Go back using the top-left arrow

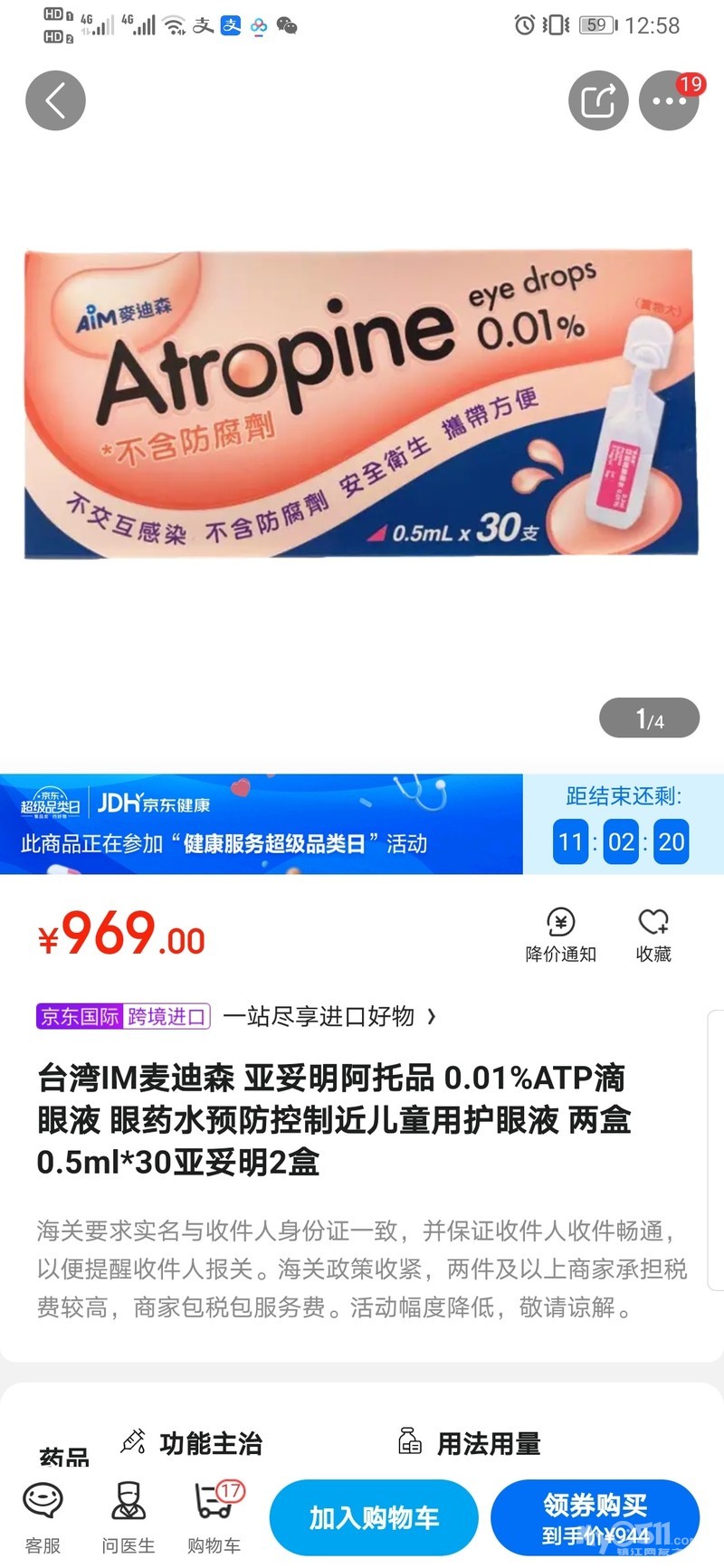click(x=55, y=100)
